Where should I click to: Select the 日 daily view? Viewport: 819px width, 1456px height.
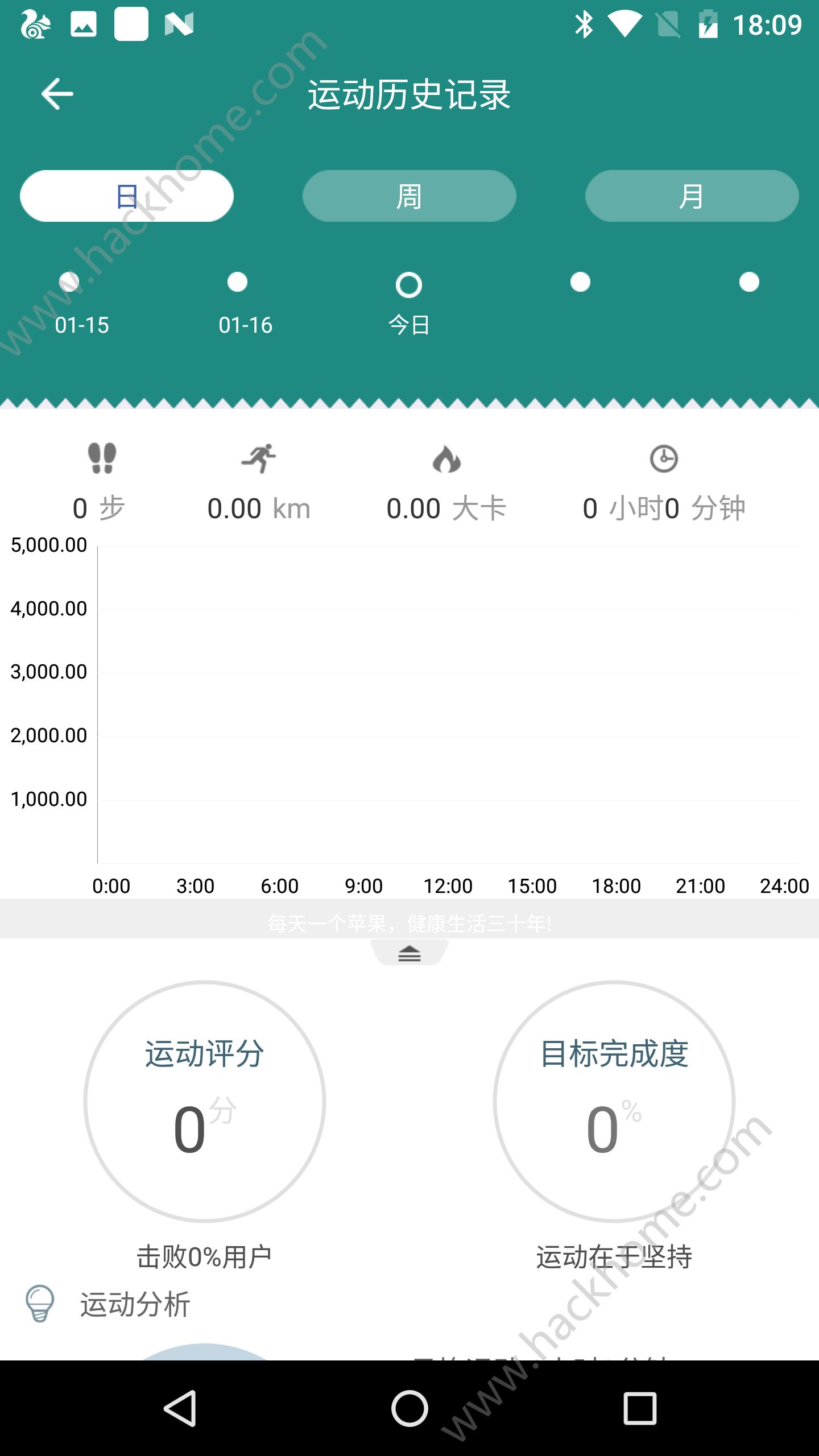pos(127,196)
